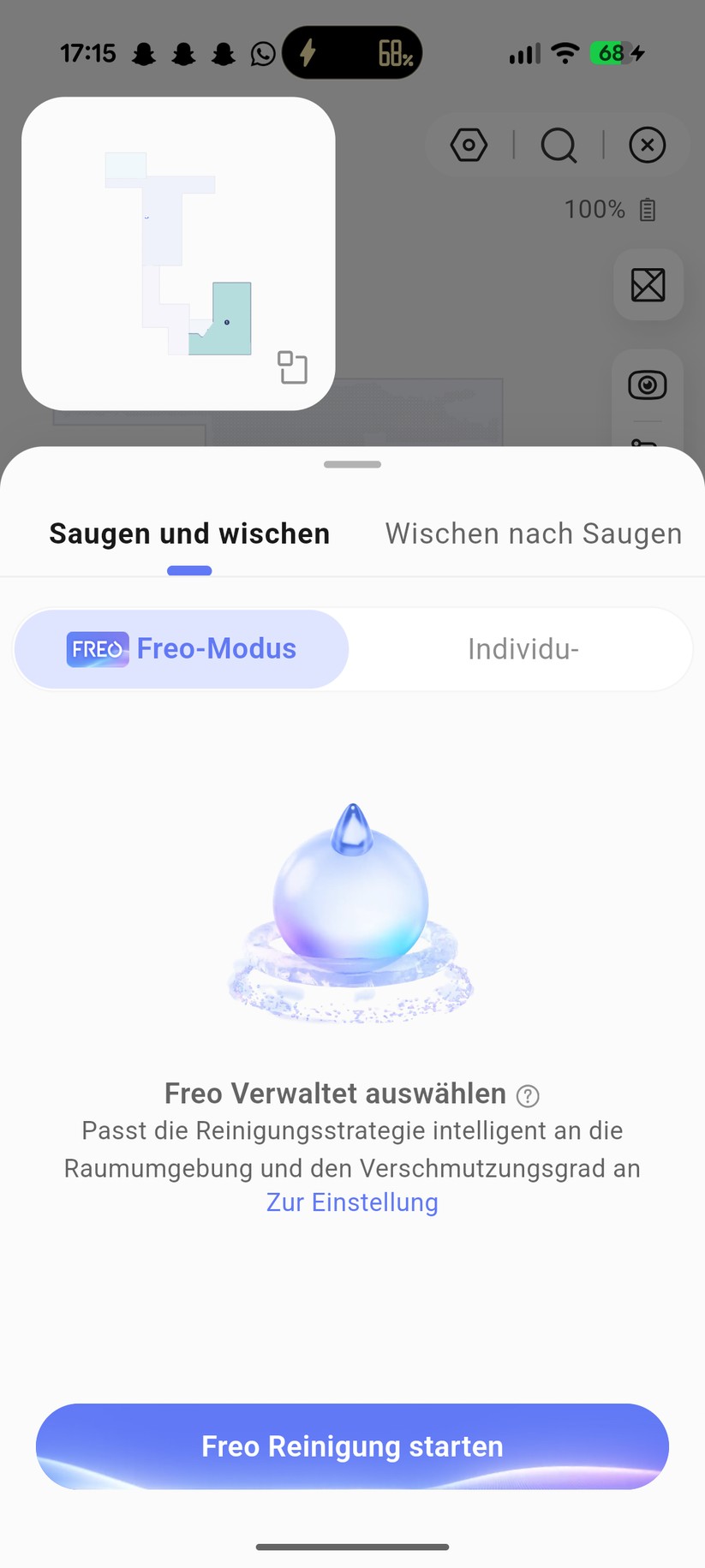Open the camera video view icon
This screenshot has width=705, height=1568.
(x=648, y=385)
